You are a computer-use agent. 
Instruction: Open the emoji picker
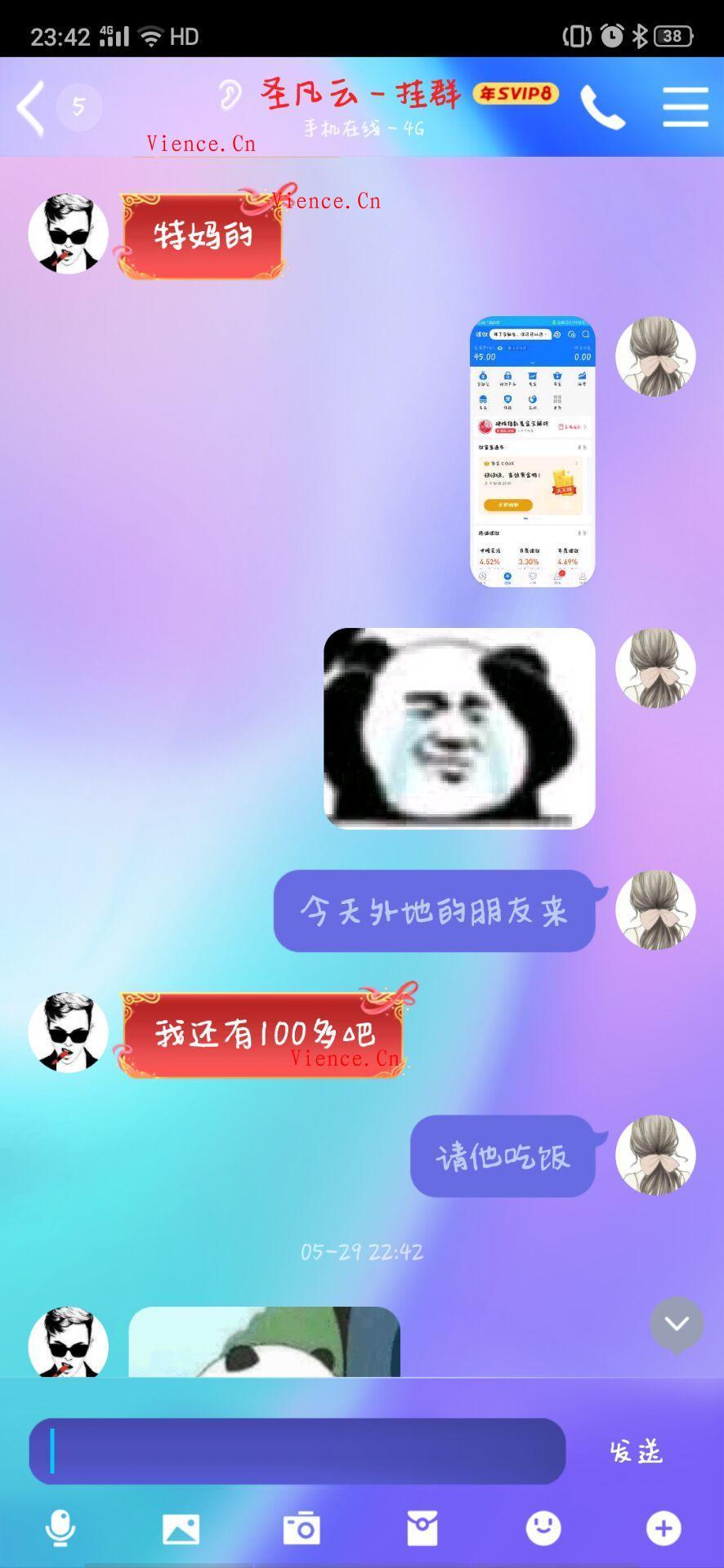543,1528
